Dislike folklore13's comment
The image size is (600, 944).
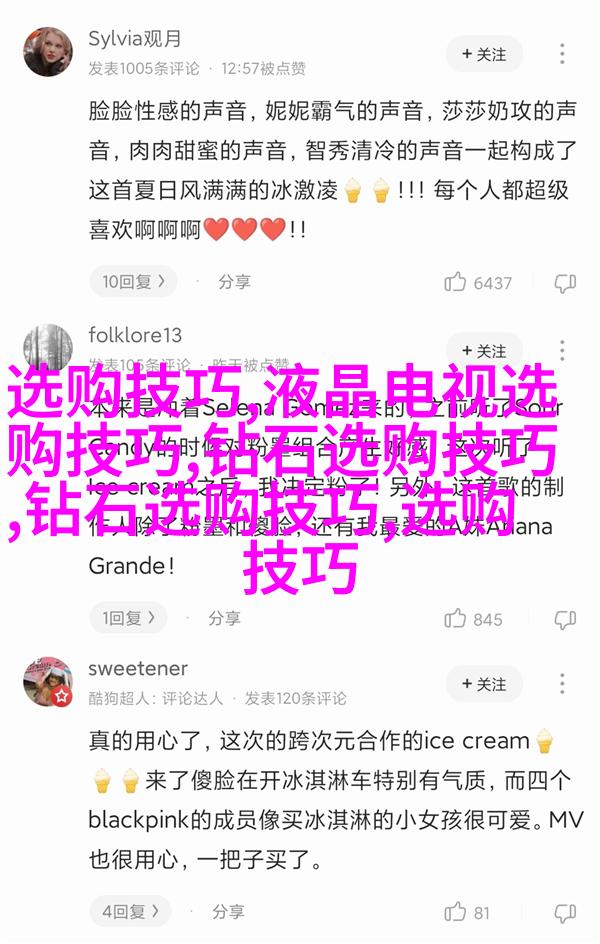pos(565,619)
